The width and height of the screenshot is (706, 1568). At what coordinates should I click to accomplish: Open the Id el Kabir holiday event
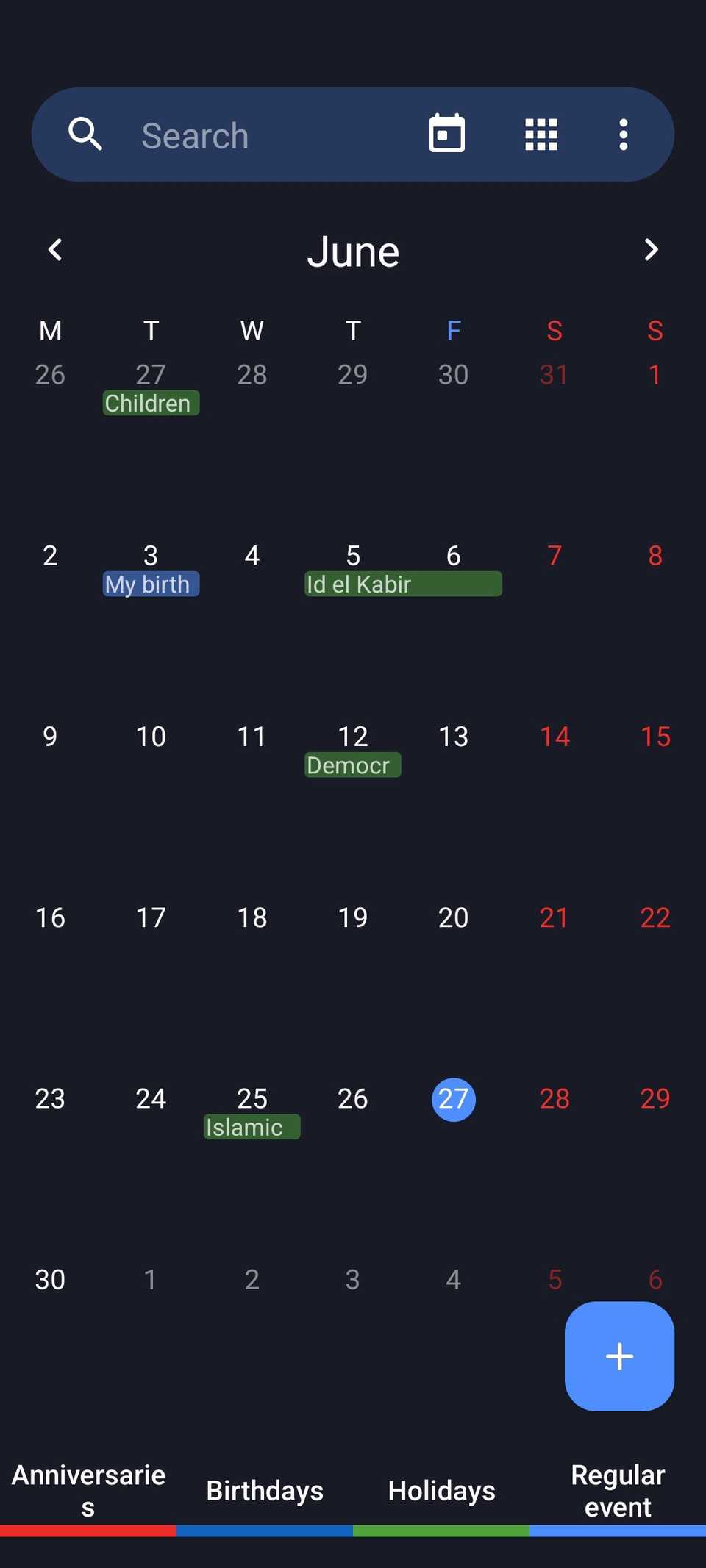tap(402, 584)
